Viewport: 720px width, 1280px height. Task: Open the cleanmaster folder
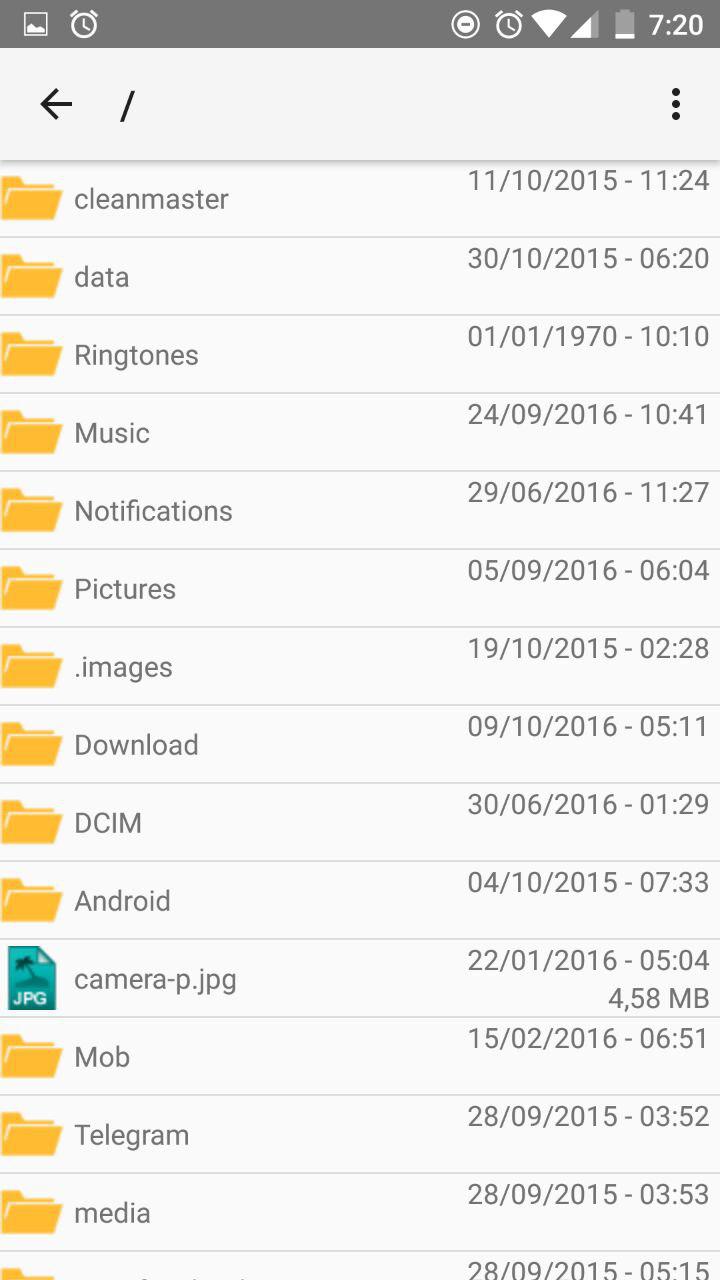pyautogui.click(x=151, y=199)
